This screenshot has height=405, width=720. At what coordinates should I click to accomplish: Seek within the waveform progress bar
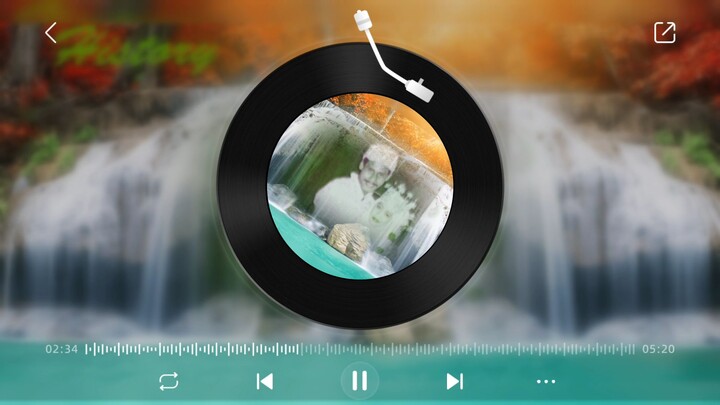(360, 349)
